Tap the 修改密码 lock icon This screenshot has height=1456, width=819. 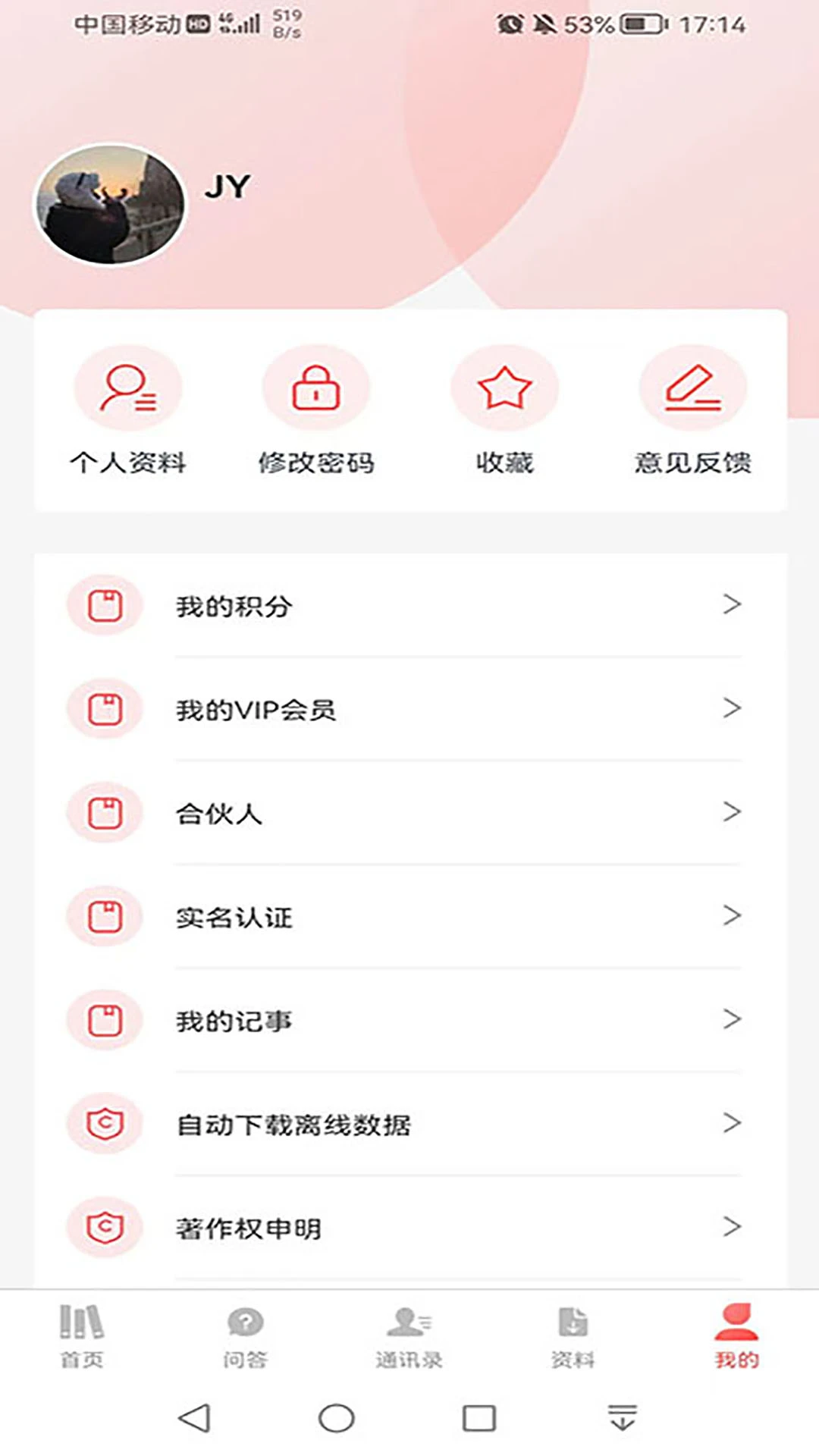coord(316,387)
